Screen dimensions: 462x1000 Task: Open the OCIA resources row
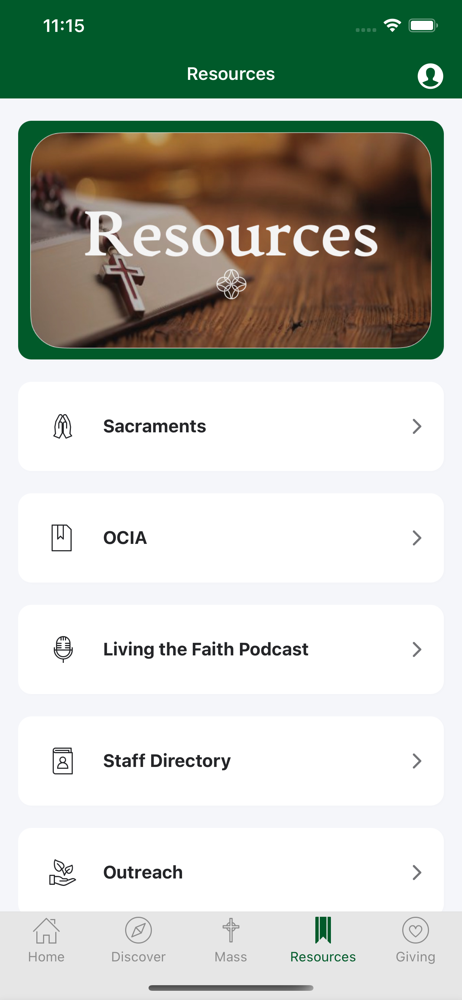(x=231, y=538)
